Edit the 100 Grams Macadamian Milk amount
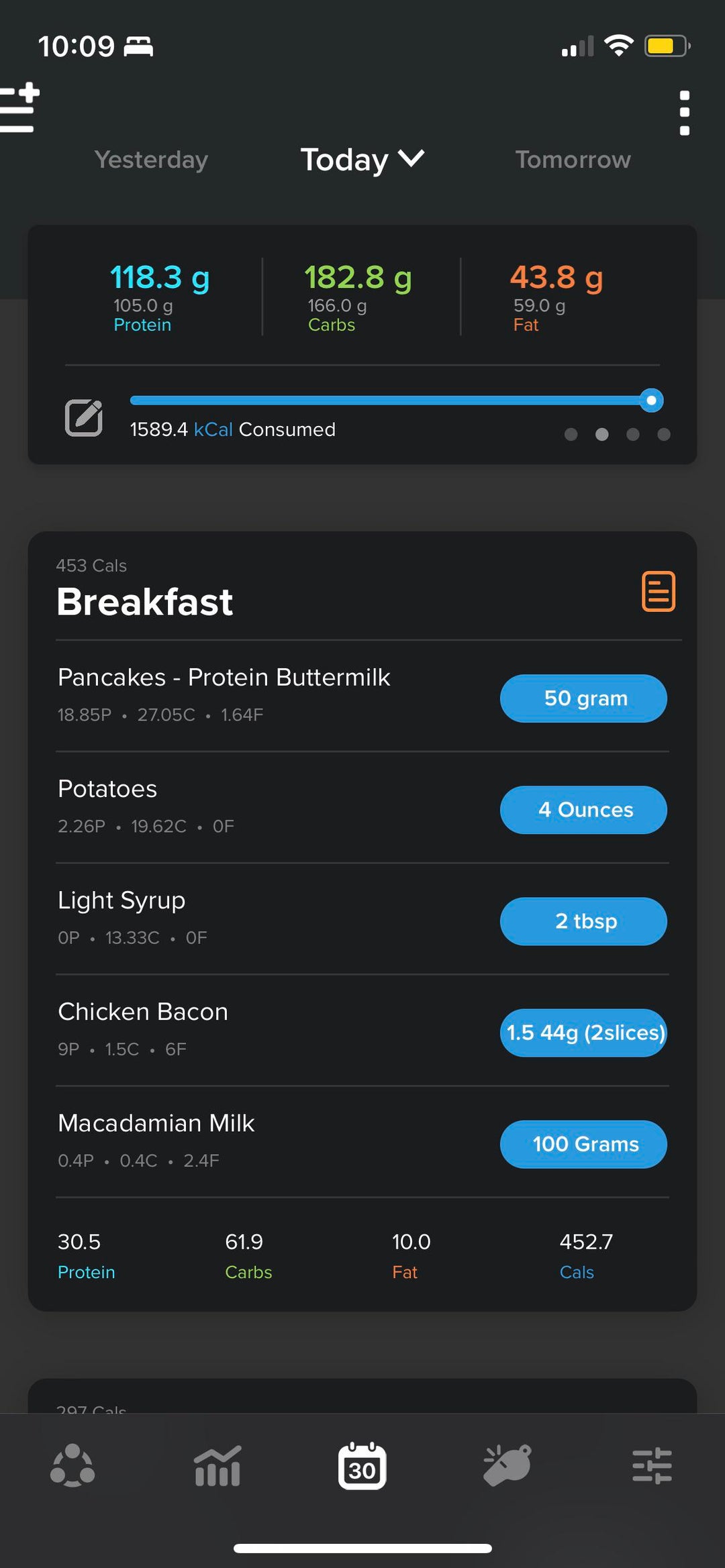Image resolution: width=725 pixels, height=1568 pixels. (583, 1144)
